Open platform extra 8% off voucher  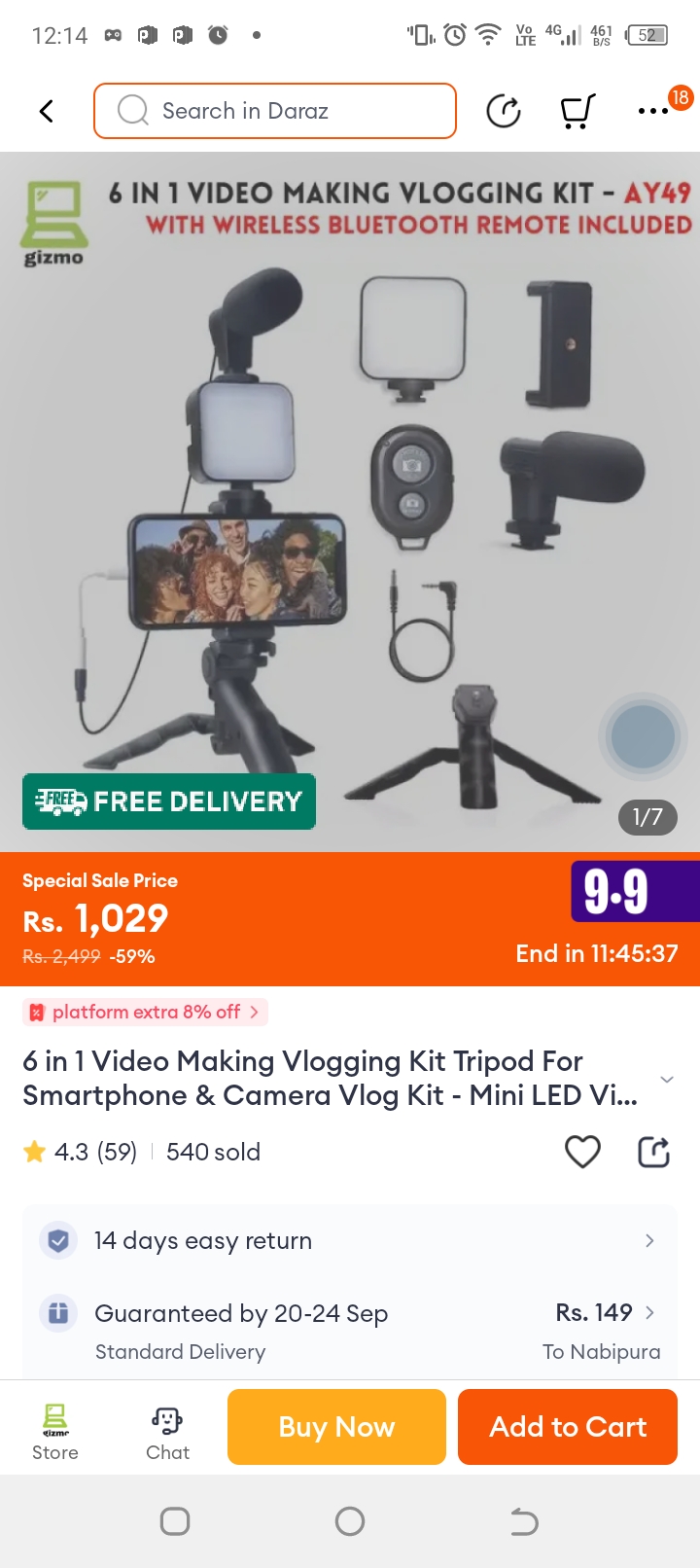click(146, 1012)
